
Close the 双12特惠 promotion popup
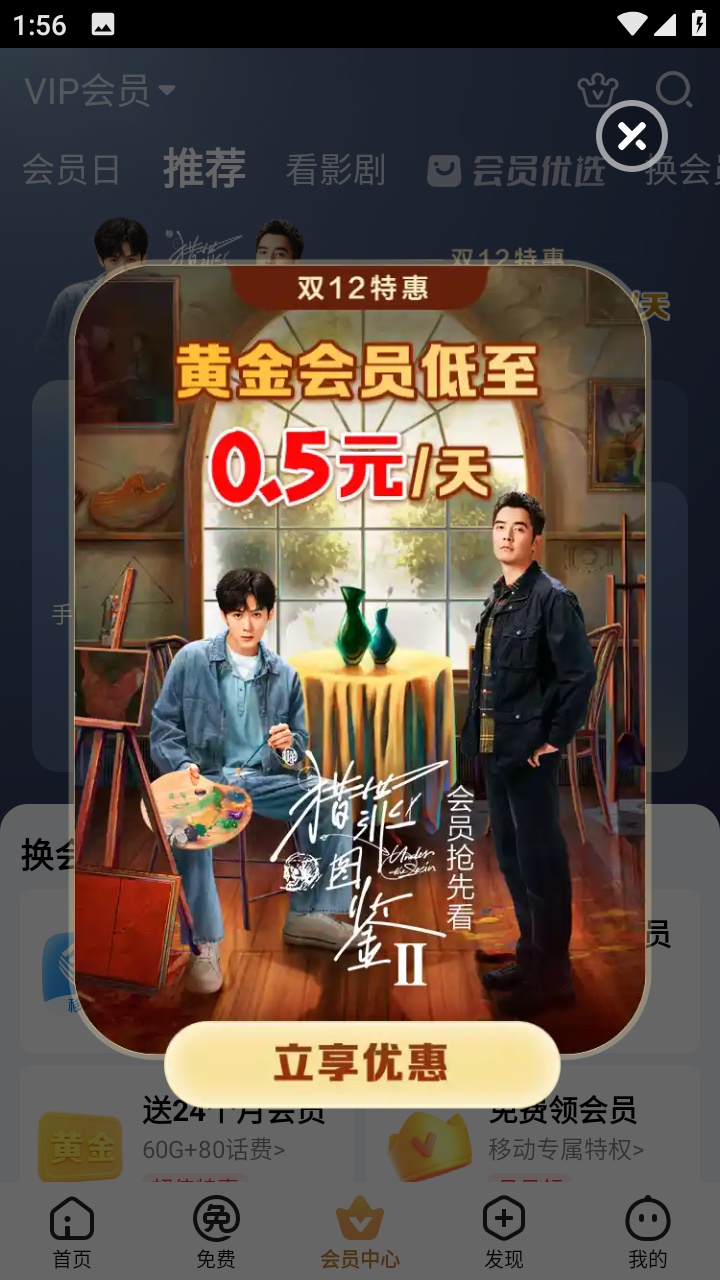(x=632, y=136)
